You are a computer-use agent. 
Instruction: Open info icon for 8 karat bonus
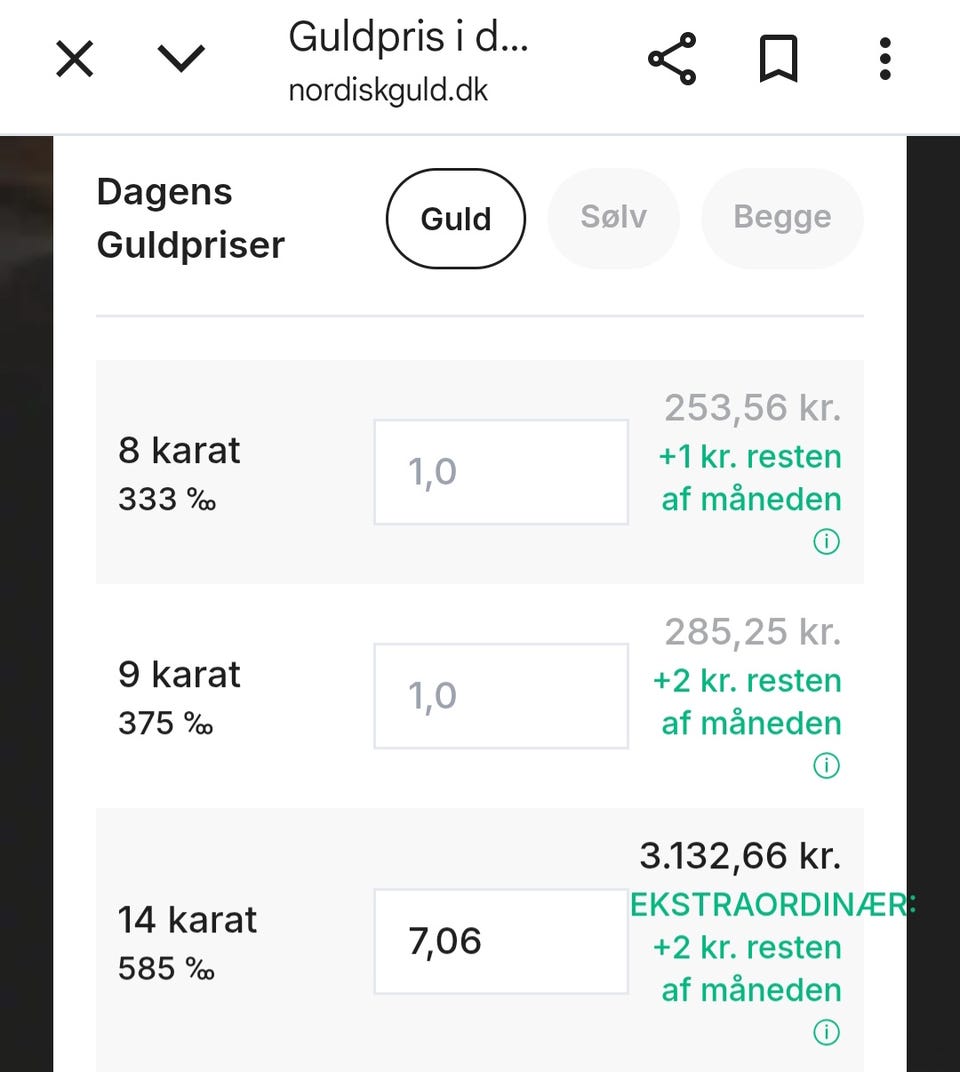click(826, 542)
